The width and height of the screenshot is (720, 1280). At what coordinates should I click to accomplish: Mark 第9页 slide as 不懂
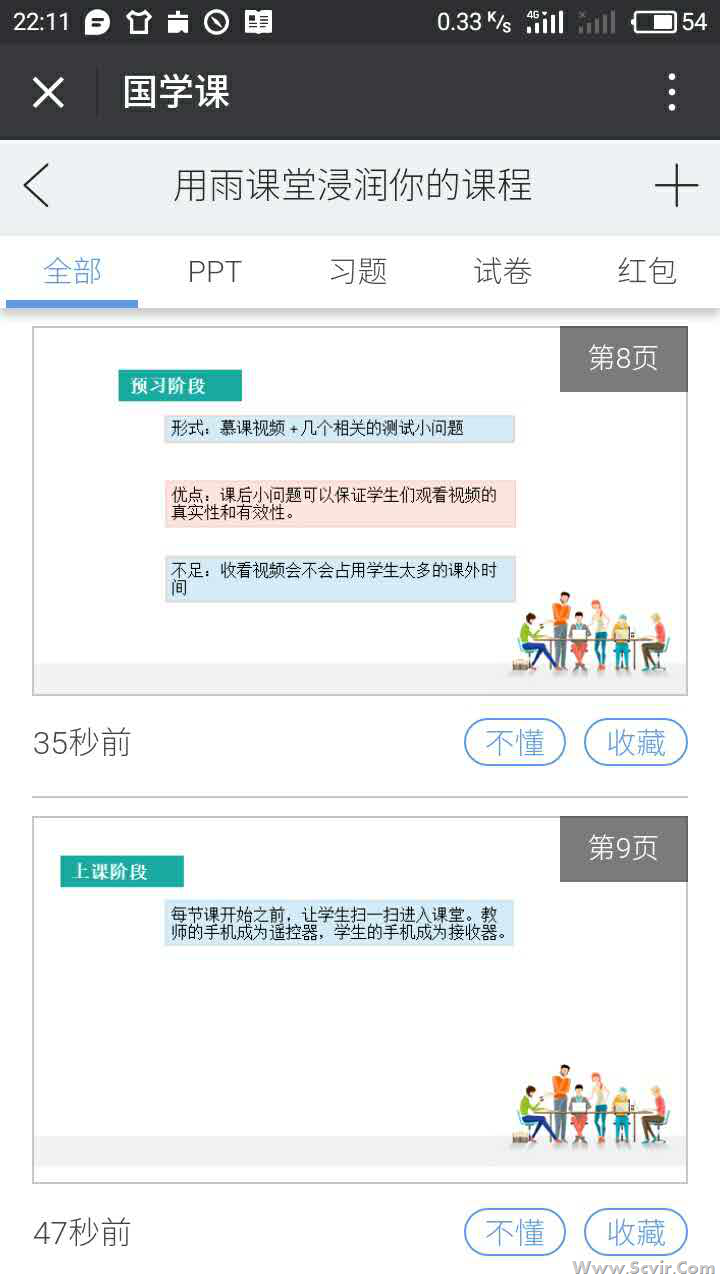[x=515, y=1232]
